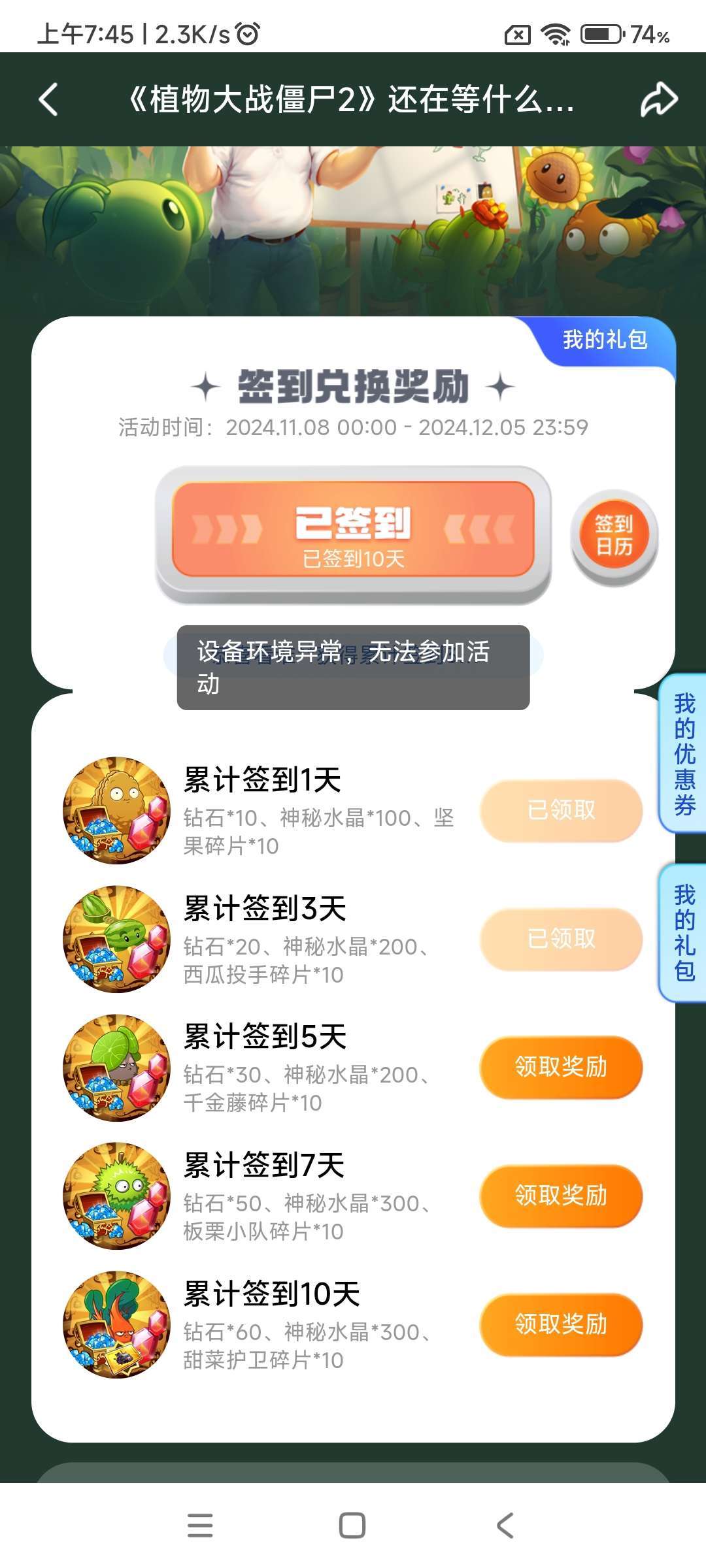Open the 我的礼包 side tab
The width and height of the screenshot is (706, 1568).
point(684,933)
